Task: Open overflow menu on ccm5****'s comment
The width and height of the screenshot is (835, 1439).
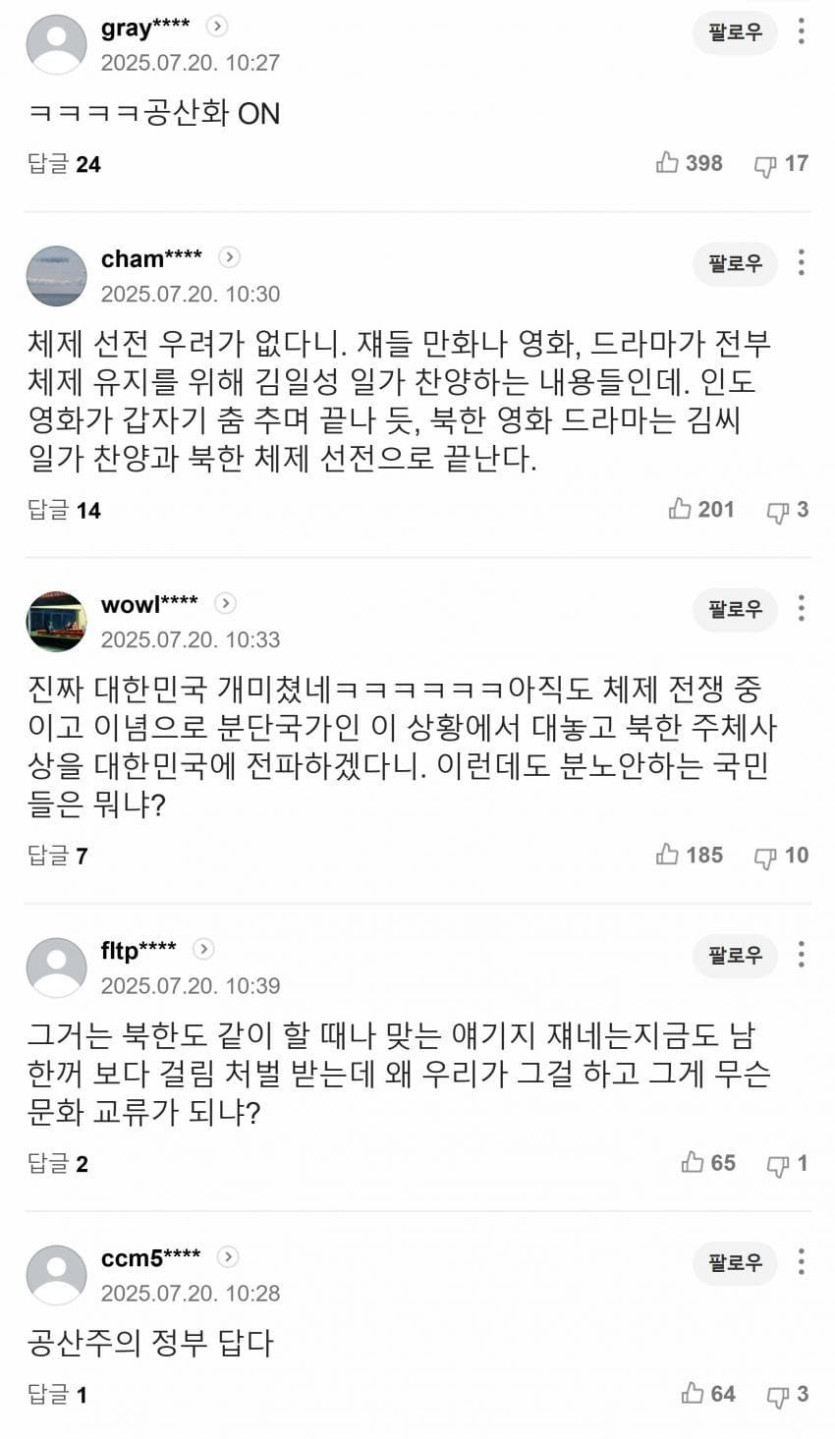Action: [801, 1263]
